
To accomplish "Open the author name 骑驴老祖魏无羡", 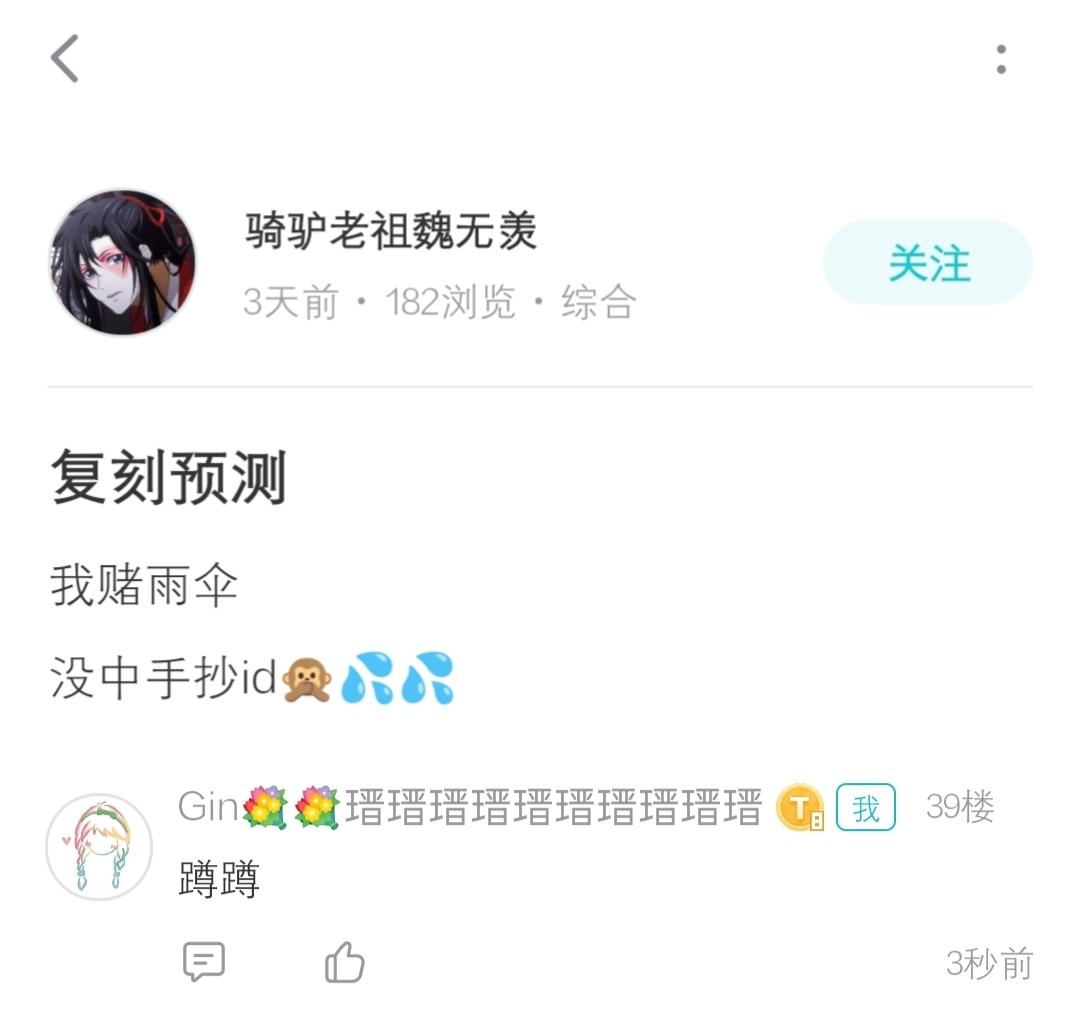I will pyautogui.click(x=391, y=232).
